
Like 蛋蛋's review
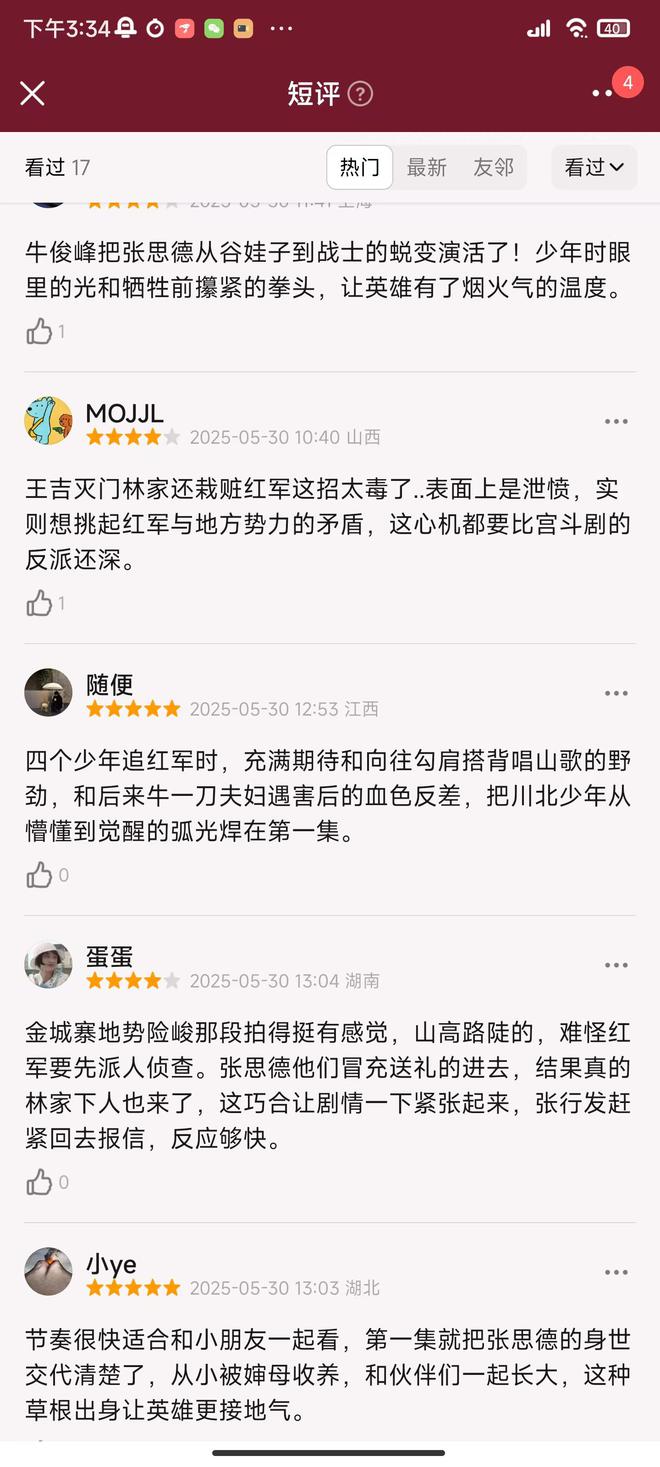(39, 1182)
